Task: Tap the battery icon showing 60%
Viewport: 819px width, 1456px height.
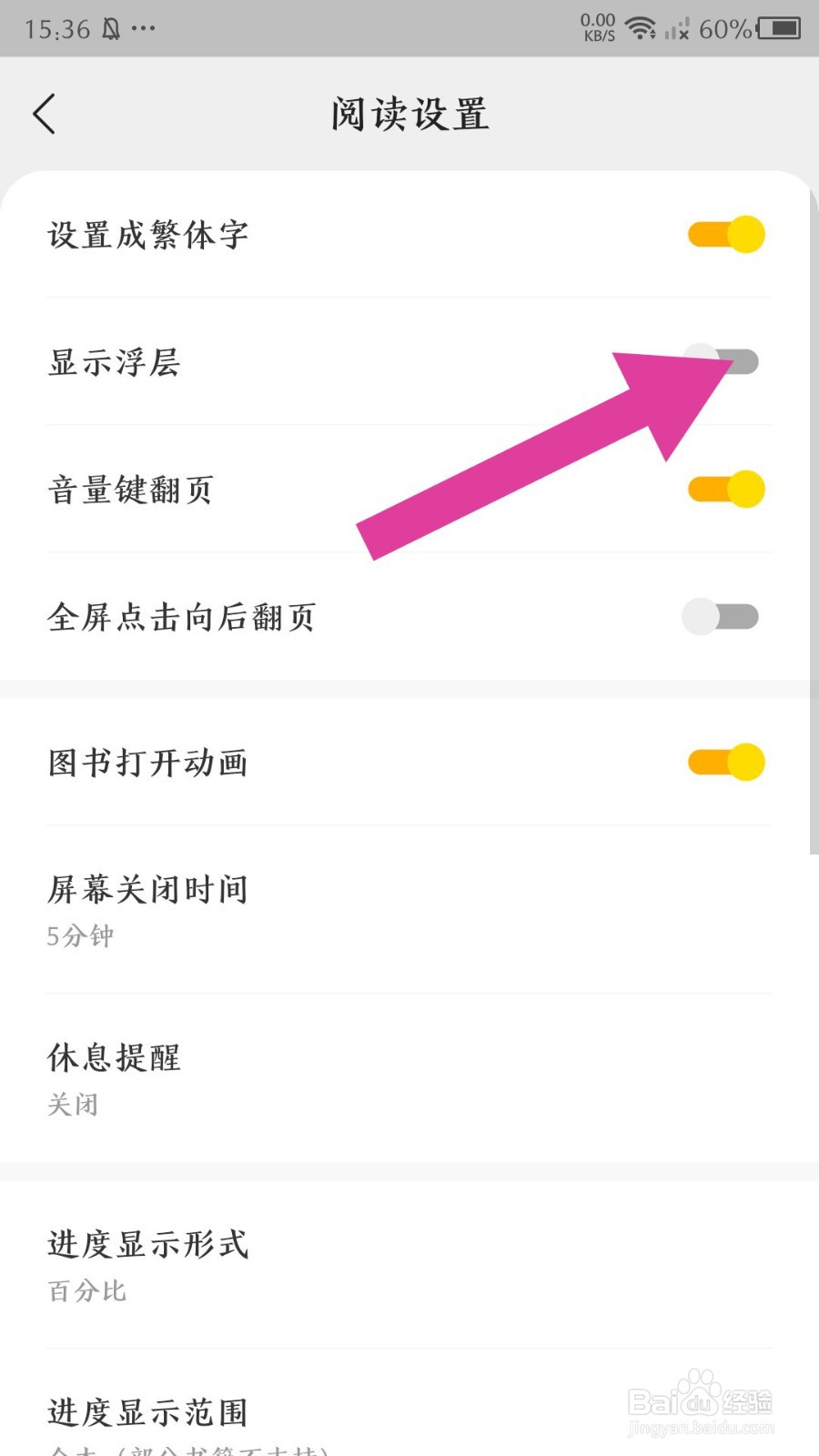Action: click(x=778, y=29)
